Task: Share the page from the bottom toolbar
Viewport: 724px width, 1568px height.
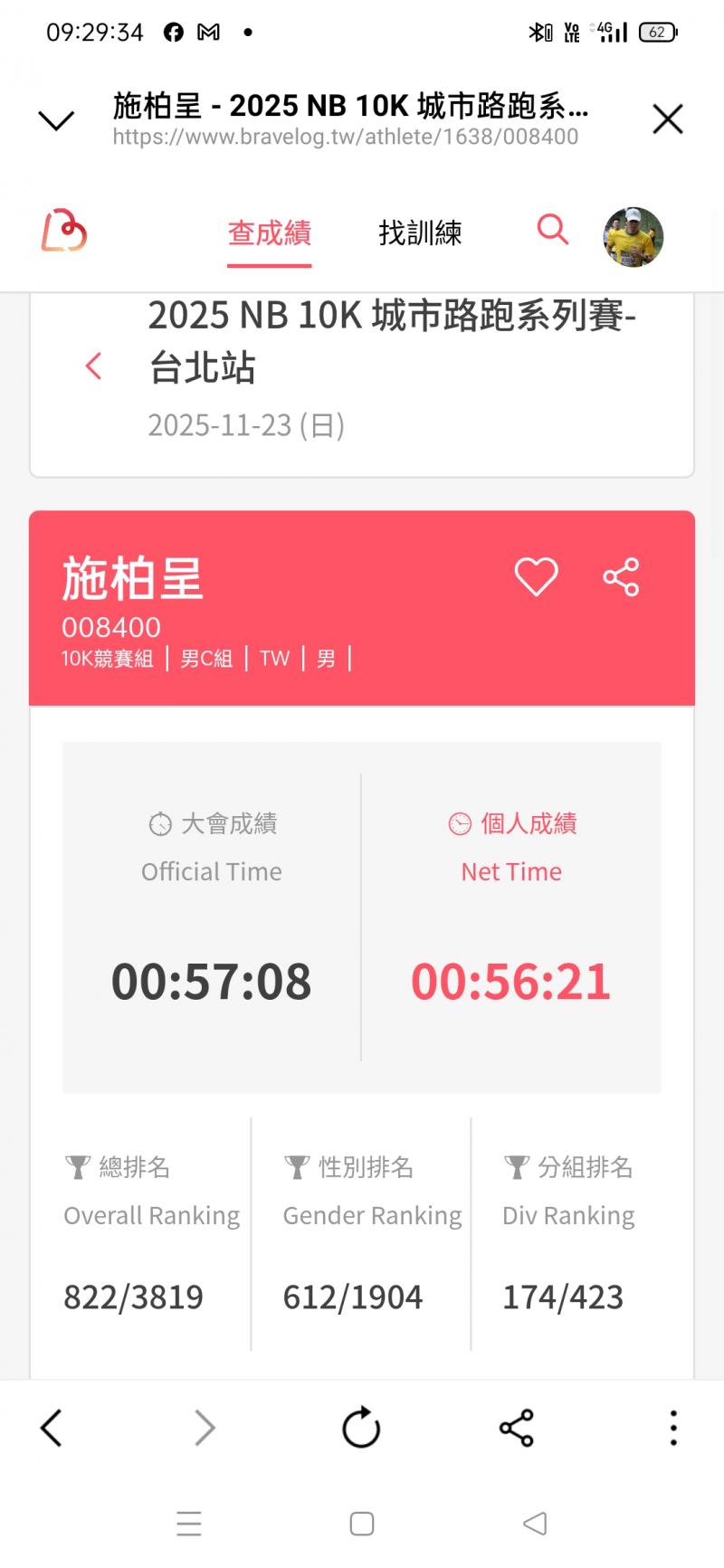Action: (517, 1429)
